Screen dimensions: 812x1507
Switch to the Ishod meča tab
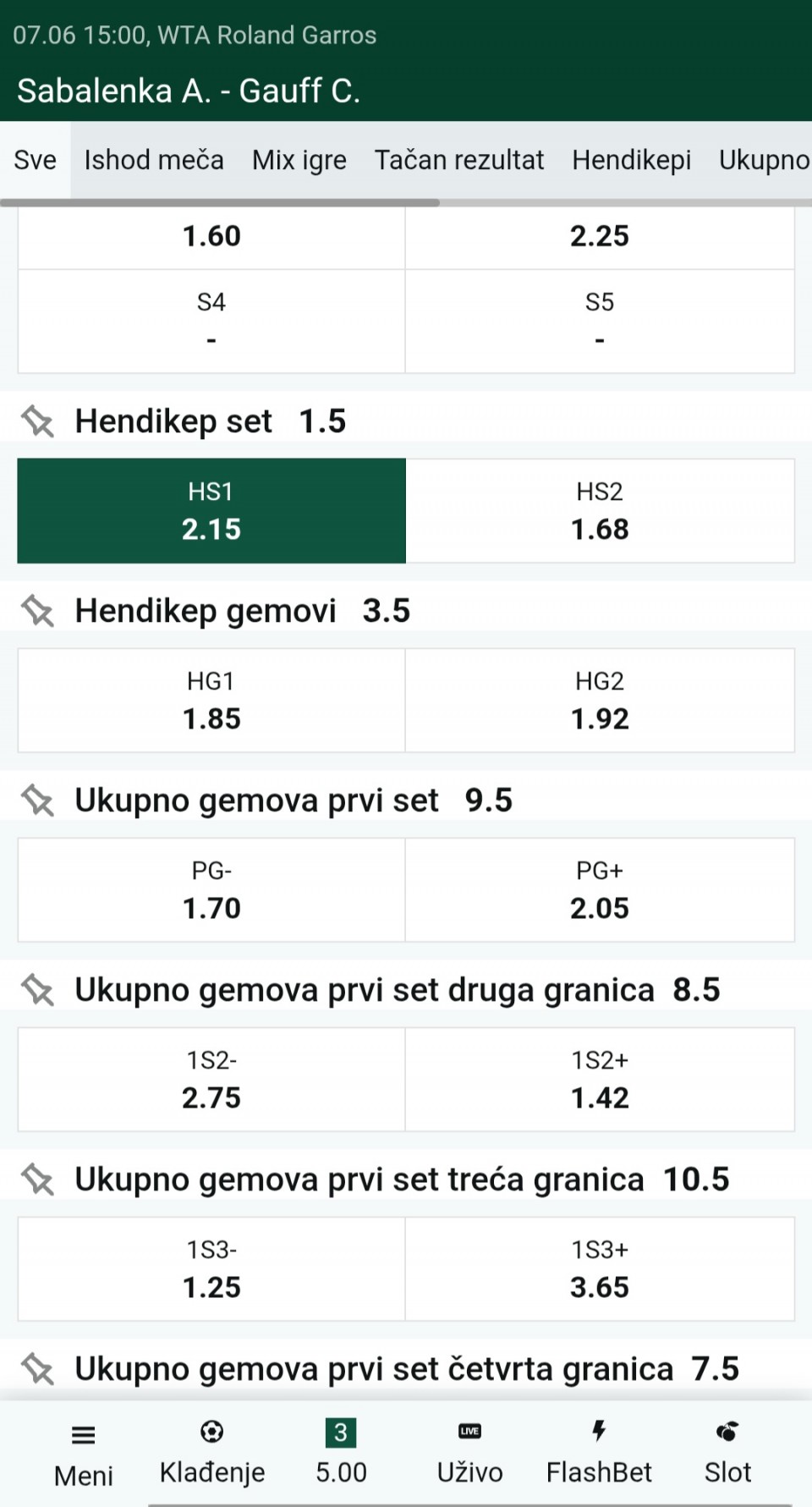(154, 160)
